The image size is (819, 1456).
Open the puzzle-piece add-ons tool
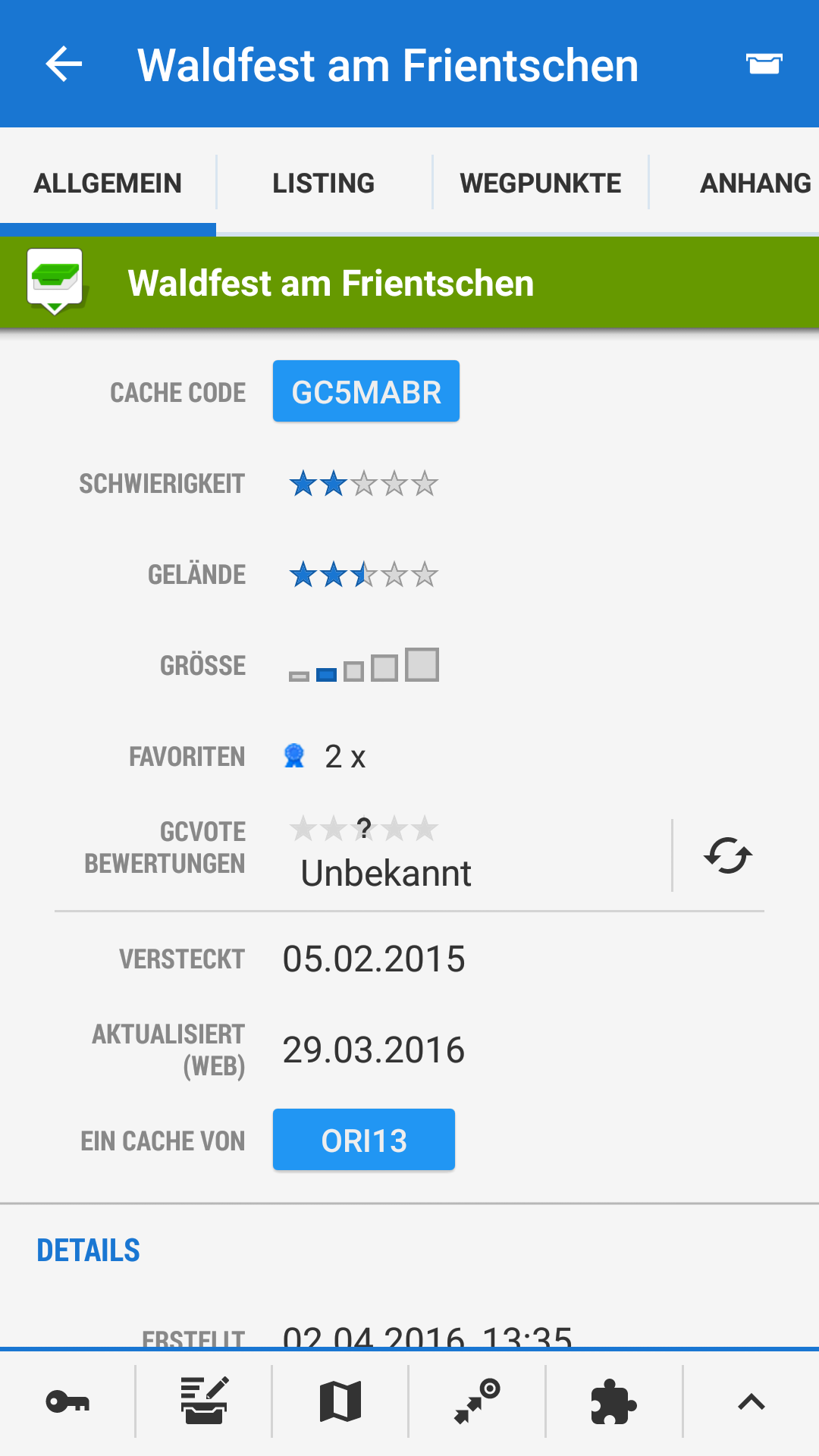tap(613, 1402)
